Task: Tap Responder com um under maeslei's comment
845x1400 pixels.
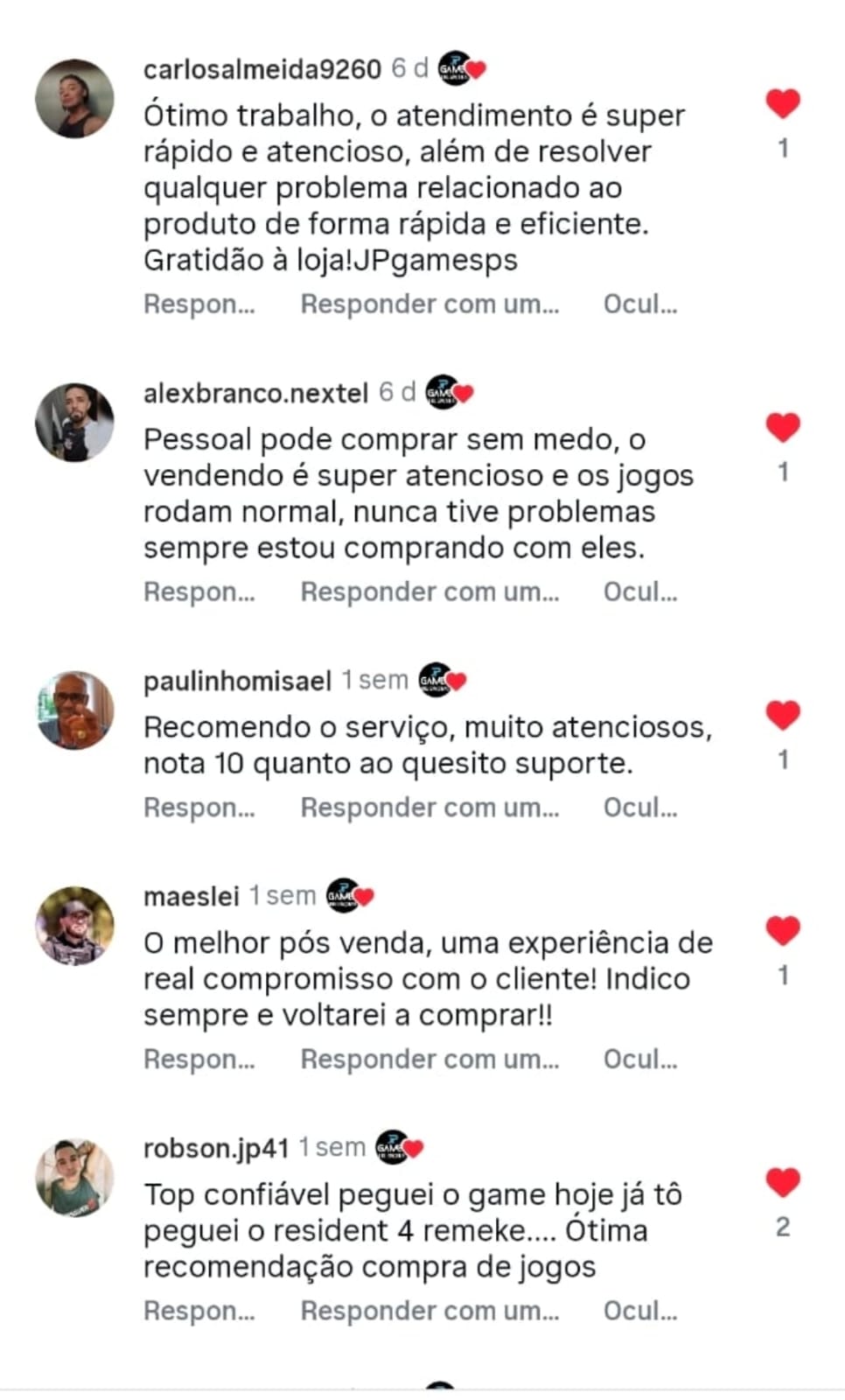Action: [x=429, y=1060]
